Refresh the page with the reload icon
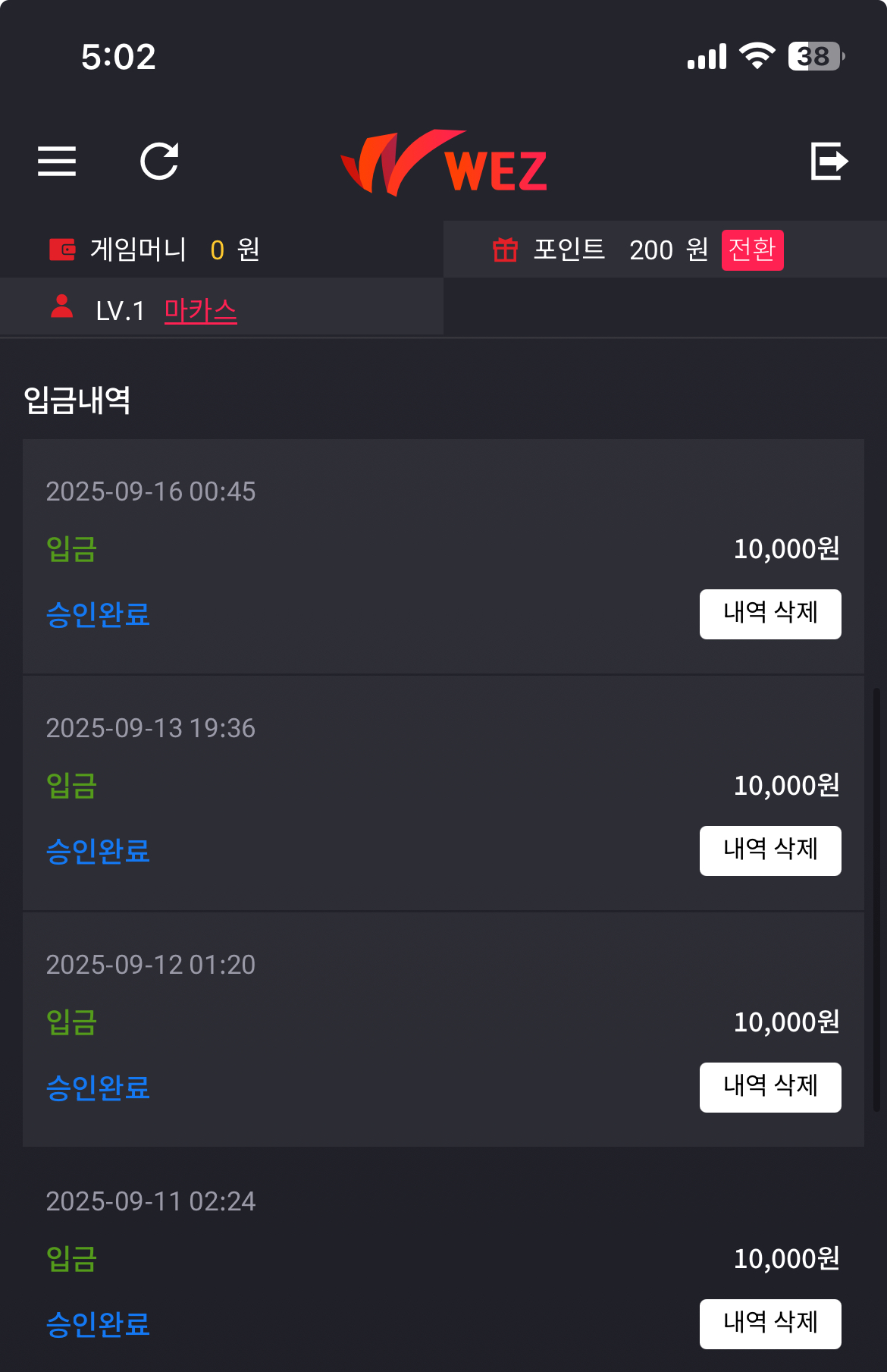887x1372 pixels. (x=159, y=161)
